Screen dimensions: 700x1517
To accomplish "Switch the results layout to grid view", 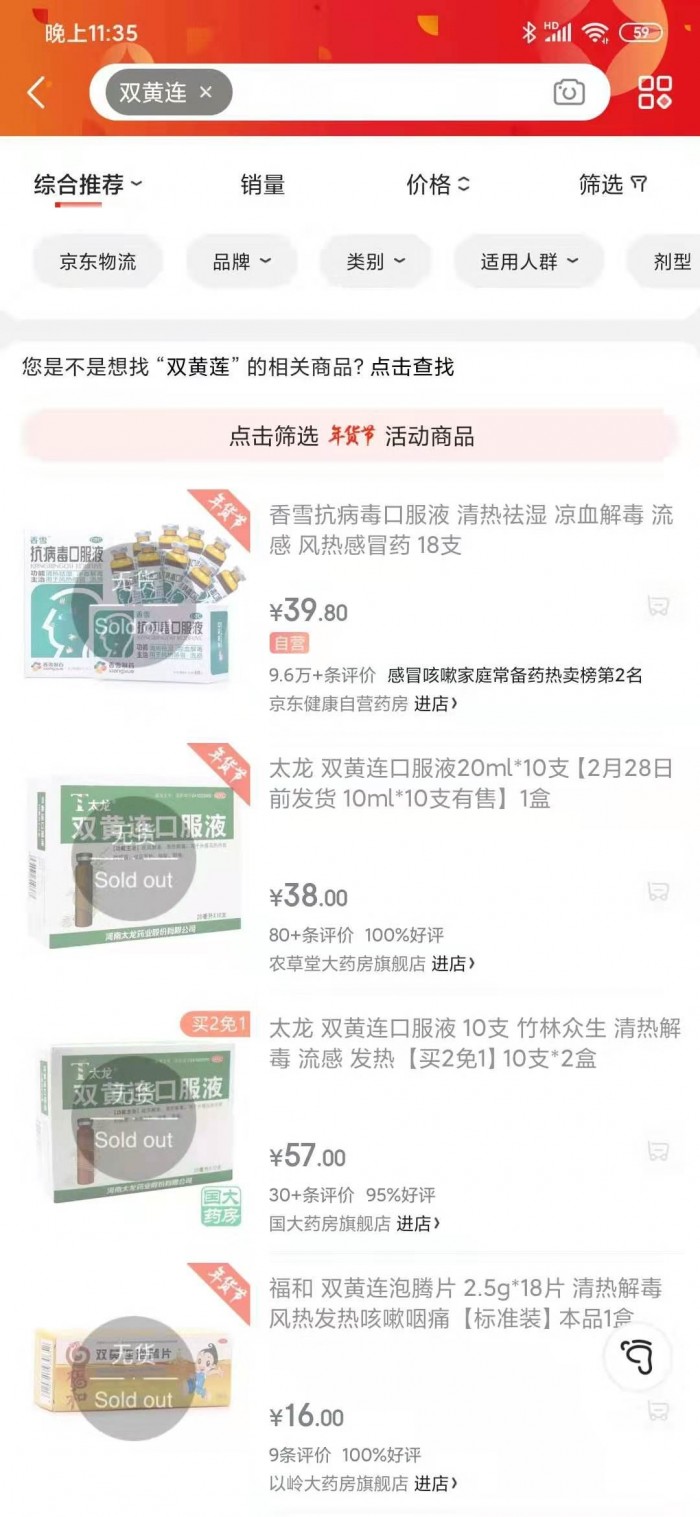I will coord(656,92).
